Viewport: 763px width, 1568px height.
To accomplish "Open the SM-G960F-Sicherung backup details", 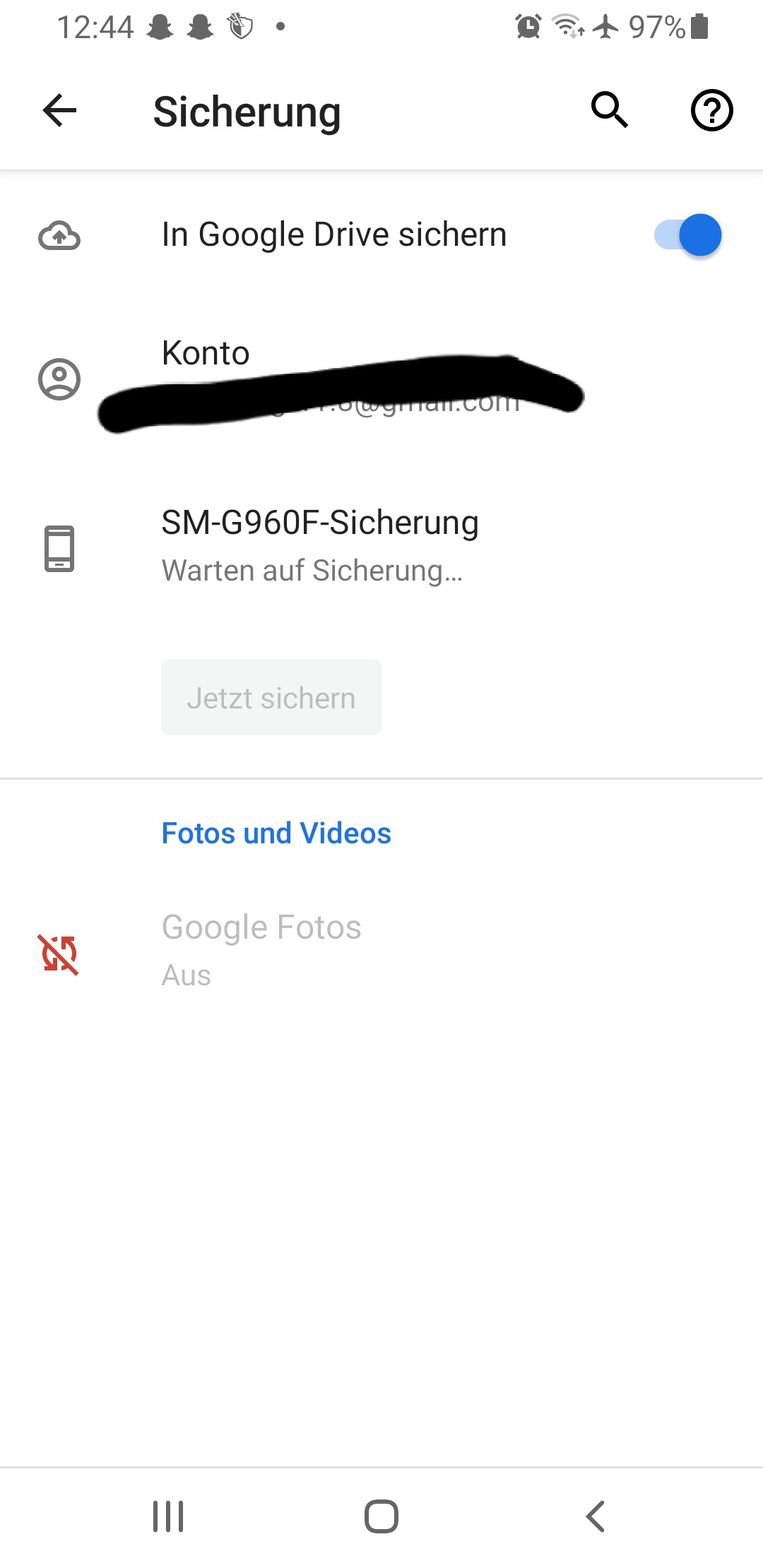I will pos(320,546).
